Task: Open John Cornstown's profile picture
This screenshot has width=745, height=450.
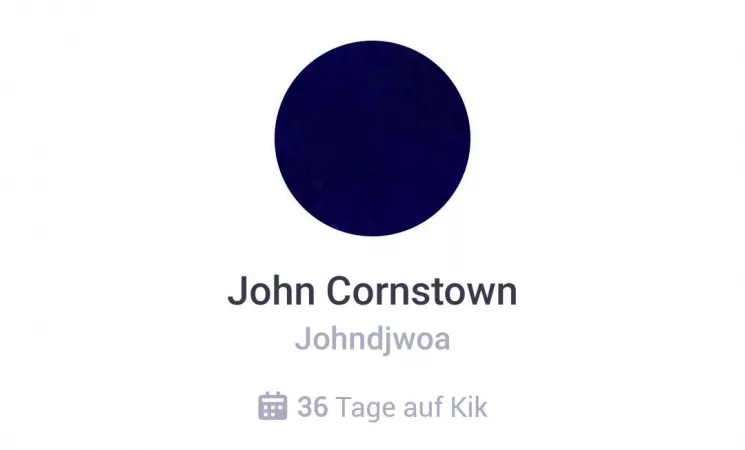Action: click(x=372, y=138)
